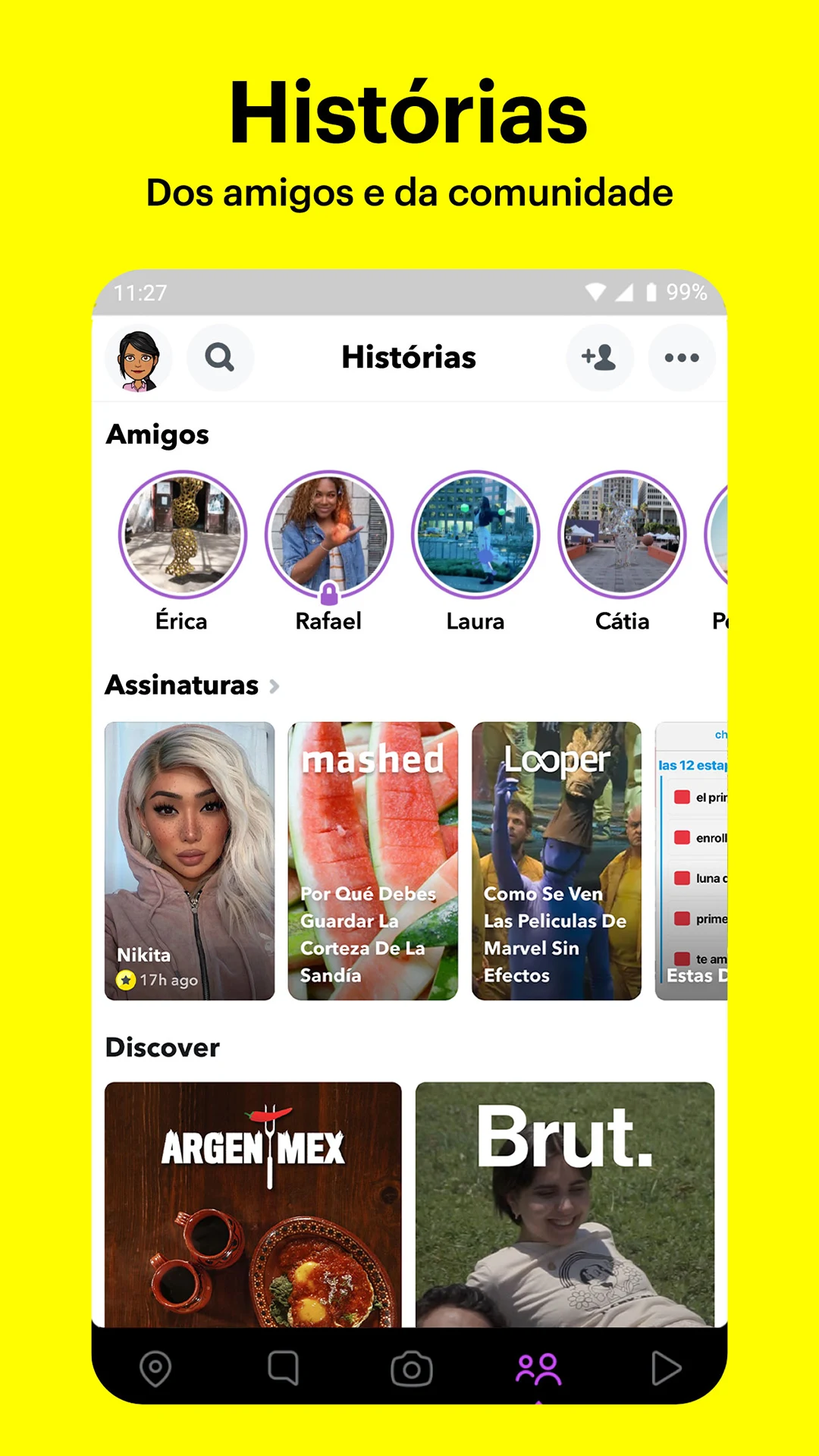Select the Add Friends icon
The width and height of the screenshot is (819, 1456).
pos(600,357)
